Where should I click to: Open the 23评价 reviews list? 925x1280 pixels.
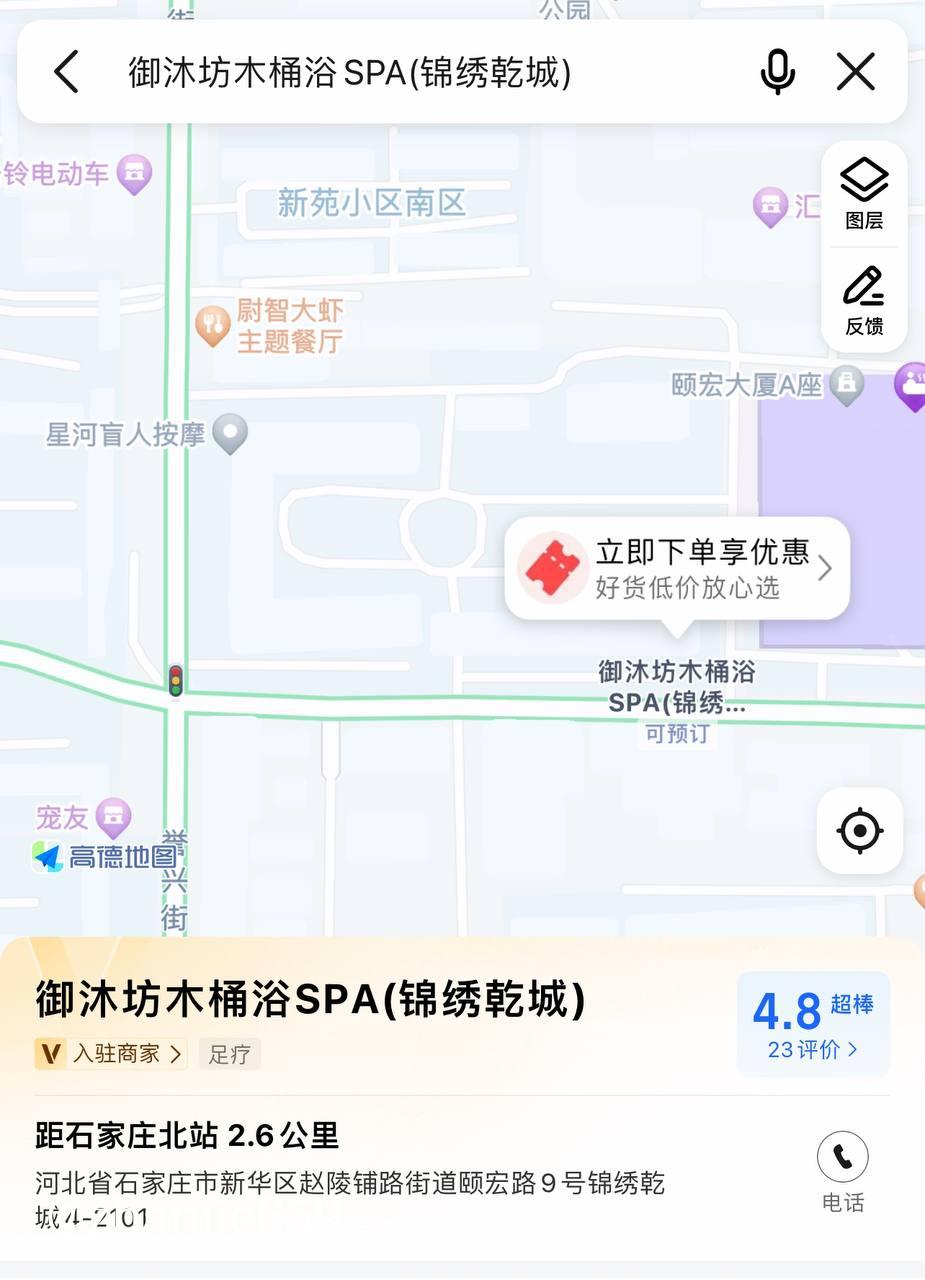(810, 1050)
